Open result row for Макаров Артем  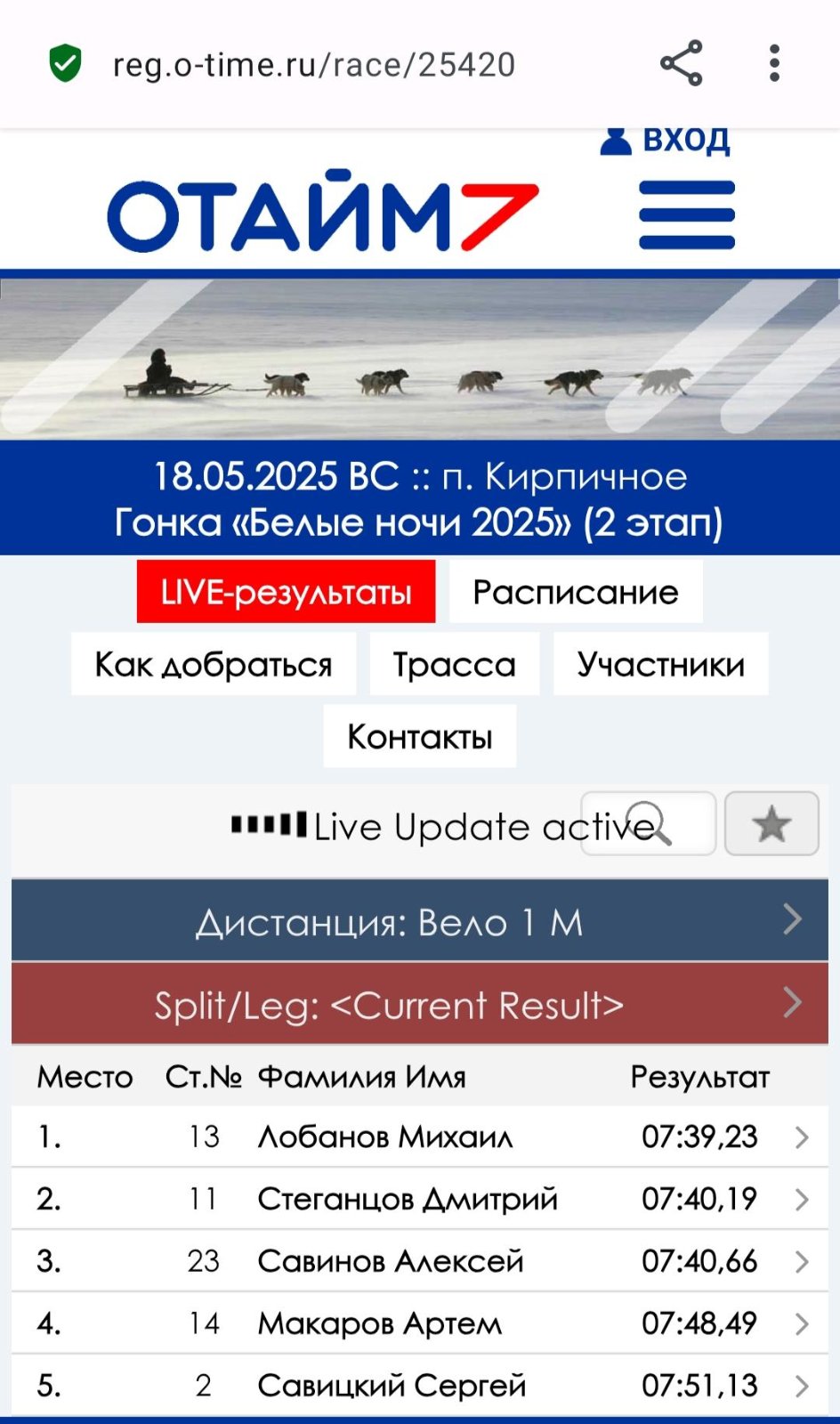[x=420, y=1323]
